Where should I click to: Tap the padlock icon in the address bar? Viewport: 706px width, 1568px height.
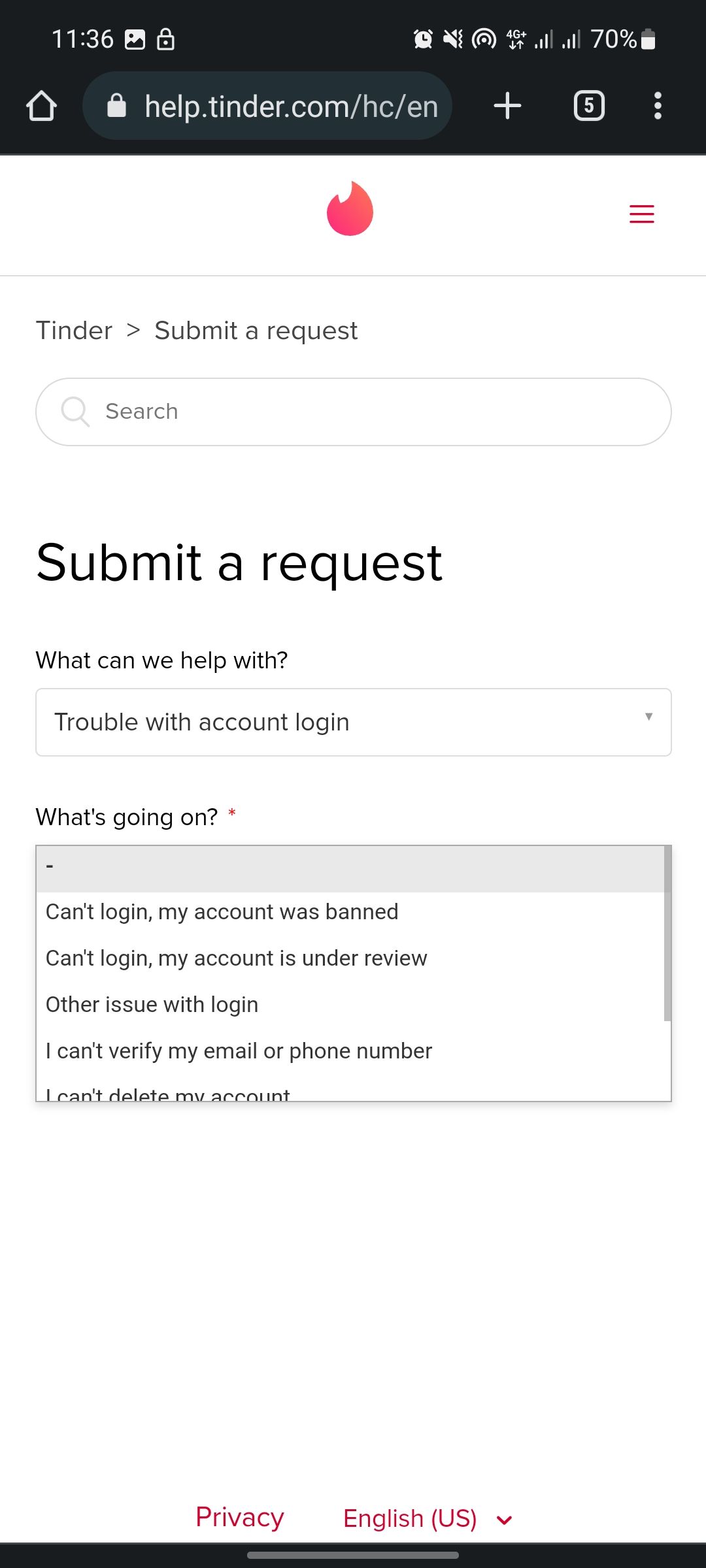pos(118,105)
